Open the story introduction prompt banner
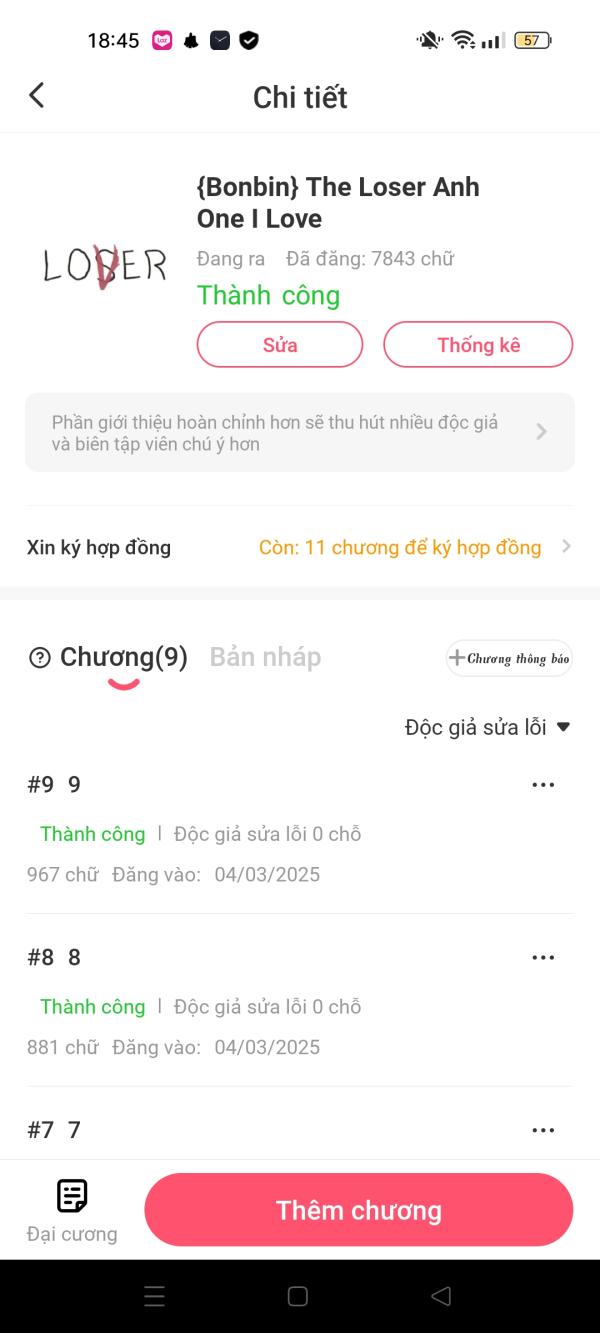The height and width of the screenshot is (1333, 600). (300, 432)
